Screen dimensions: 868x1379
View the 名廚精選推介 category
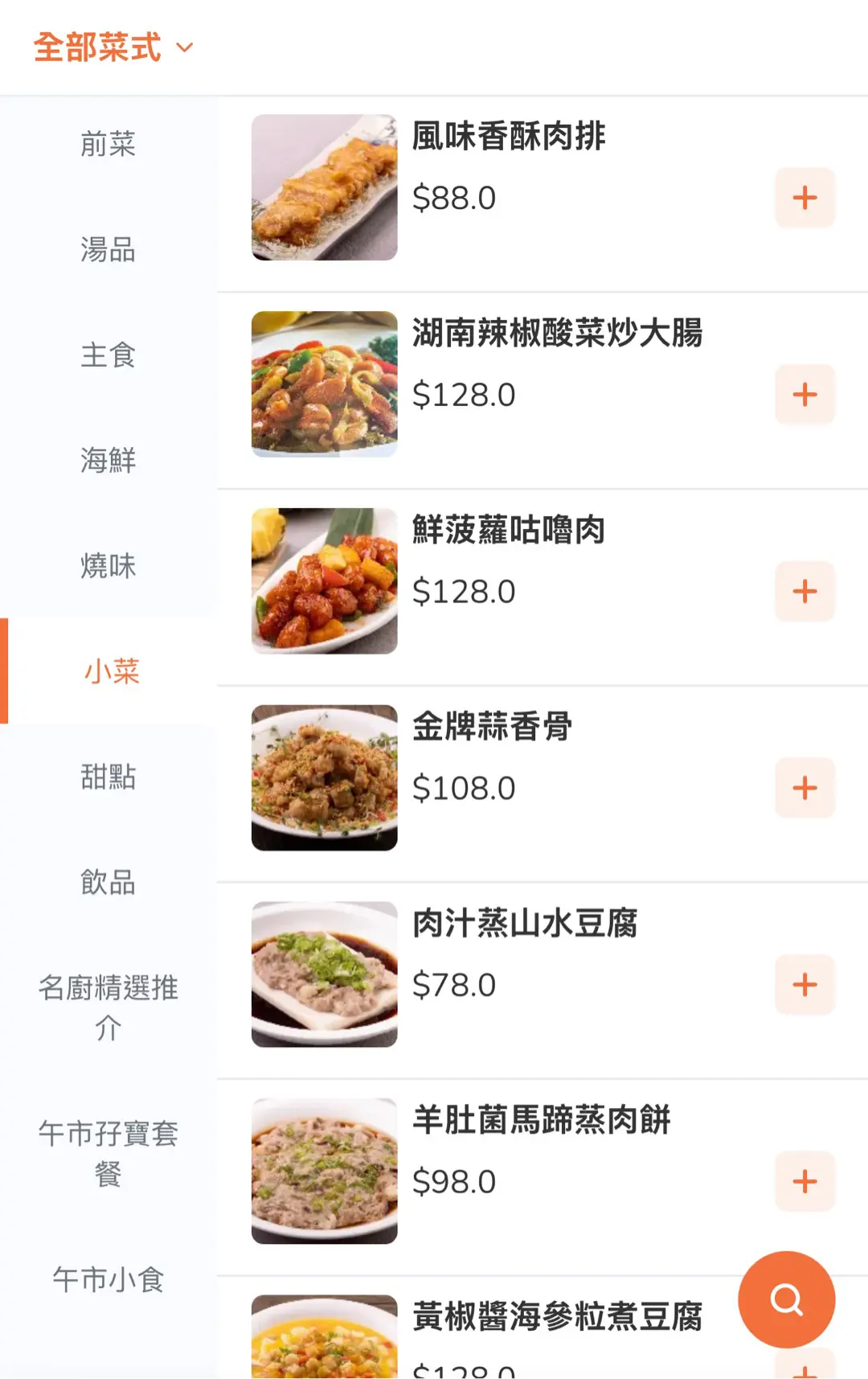pos(108,1008)
